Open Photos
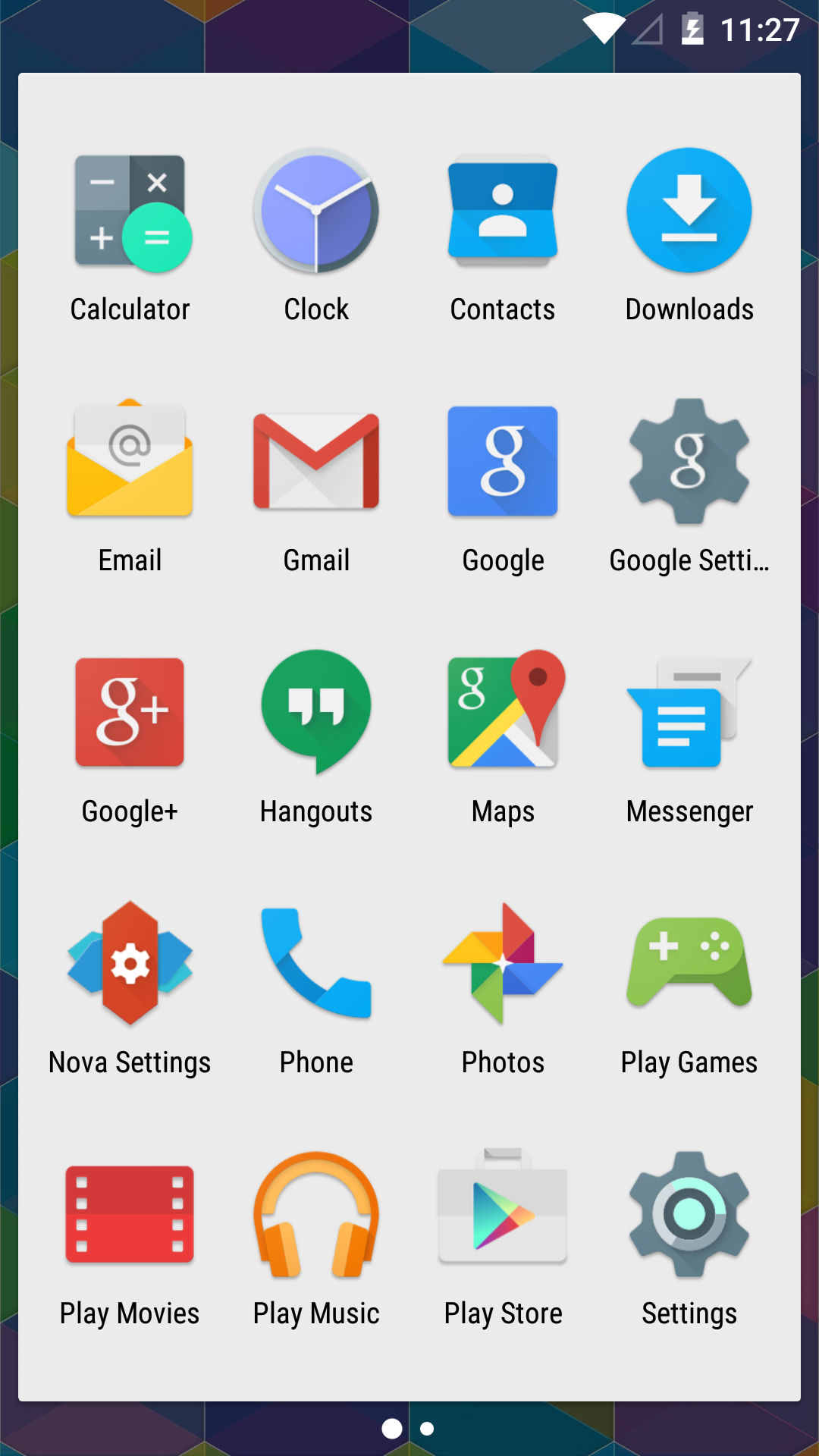819x1456 pixels. [x=503, y=963]
